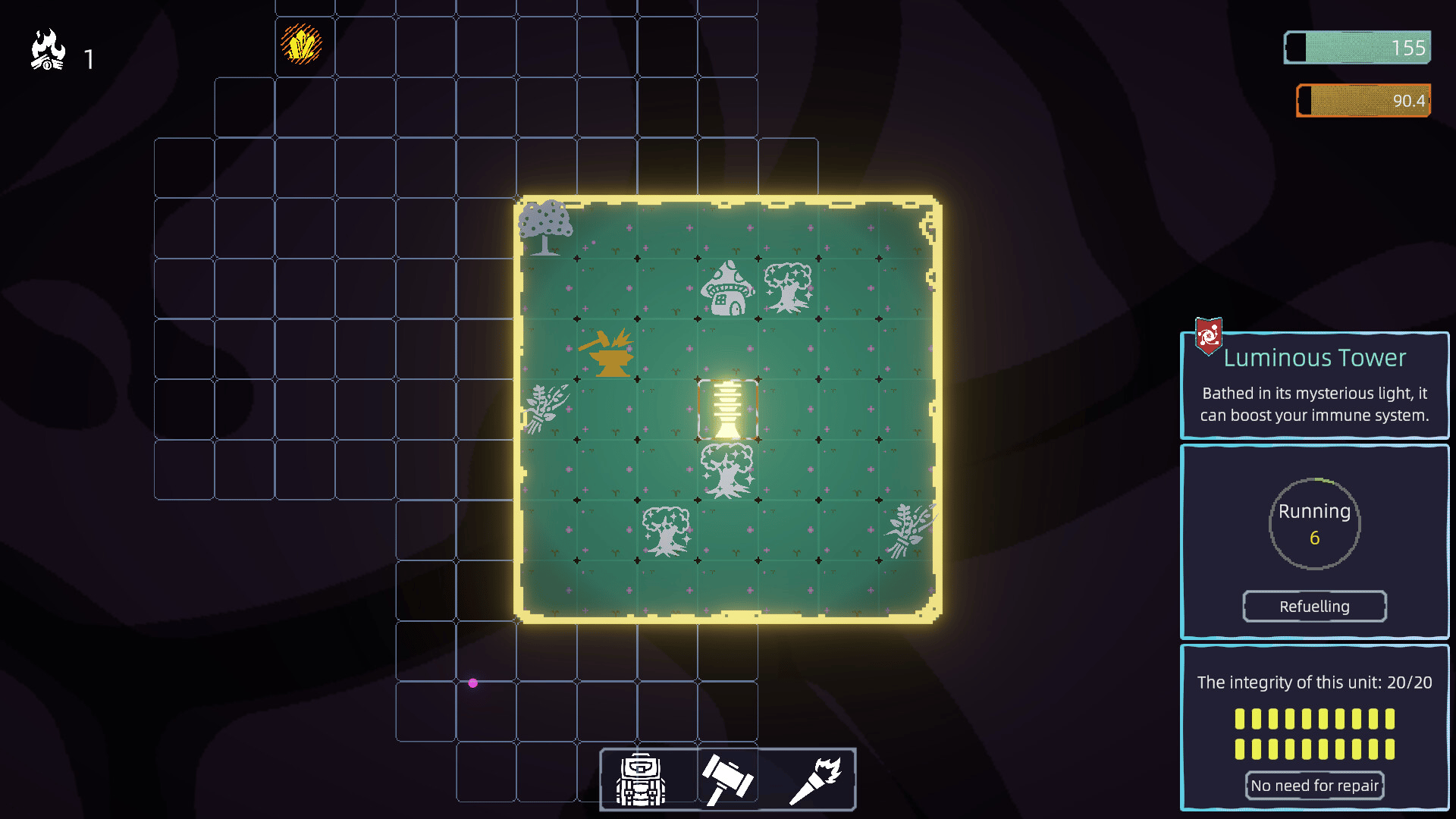This screenshot has width=1456, height=819.
Task: Select the orange anvil workbench
Action: click(608, 353)
